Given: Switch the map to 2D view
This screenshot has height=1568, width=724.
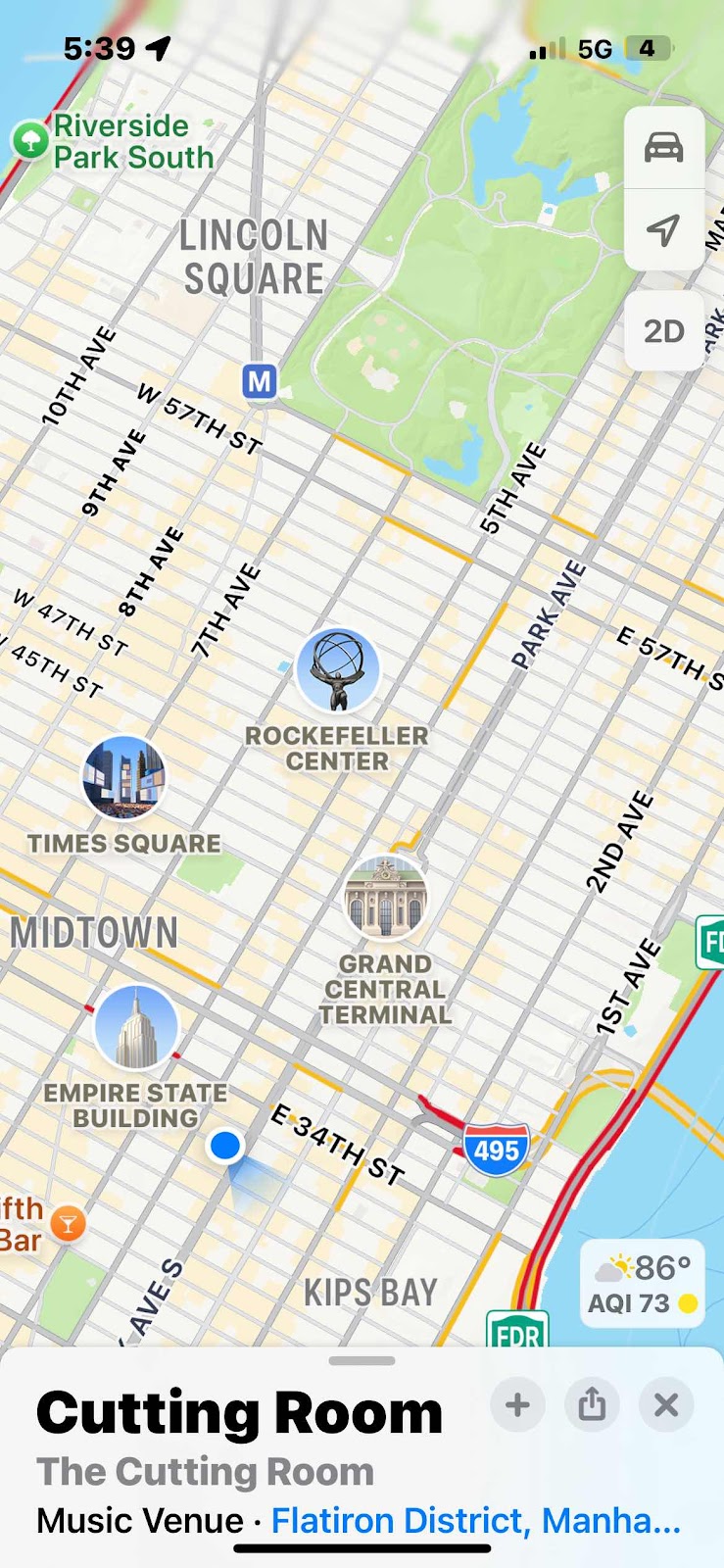Looking at the screenshot, I should pyautogui.click(x=663, y=331).
